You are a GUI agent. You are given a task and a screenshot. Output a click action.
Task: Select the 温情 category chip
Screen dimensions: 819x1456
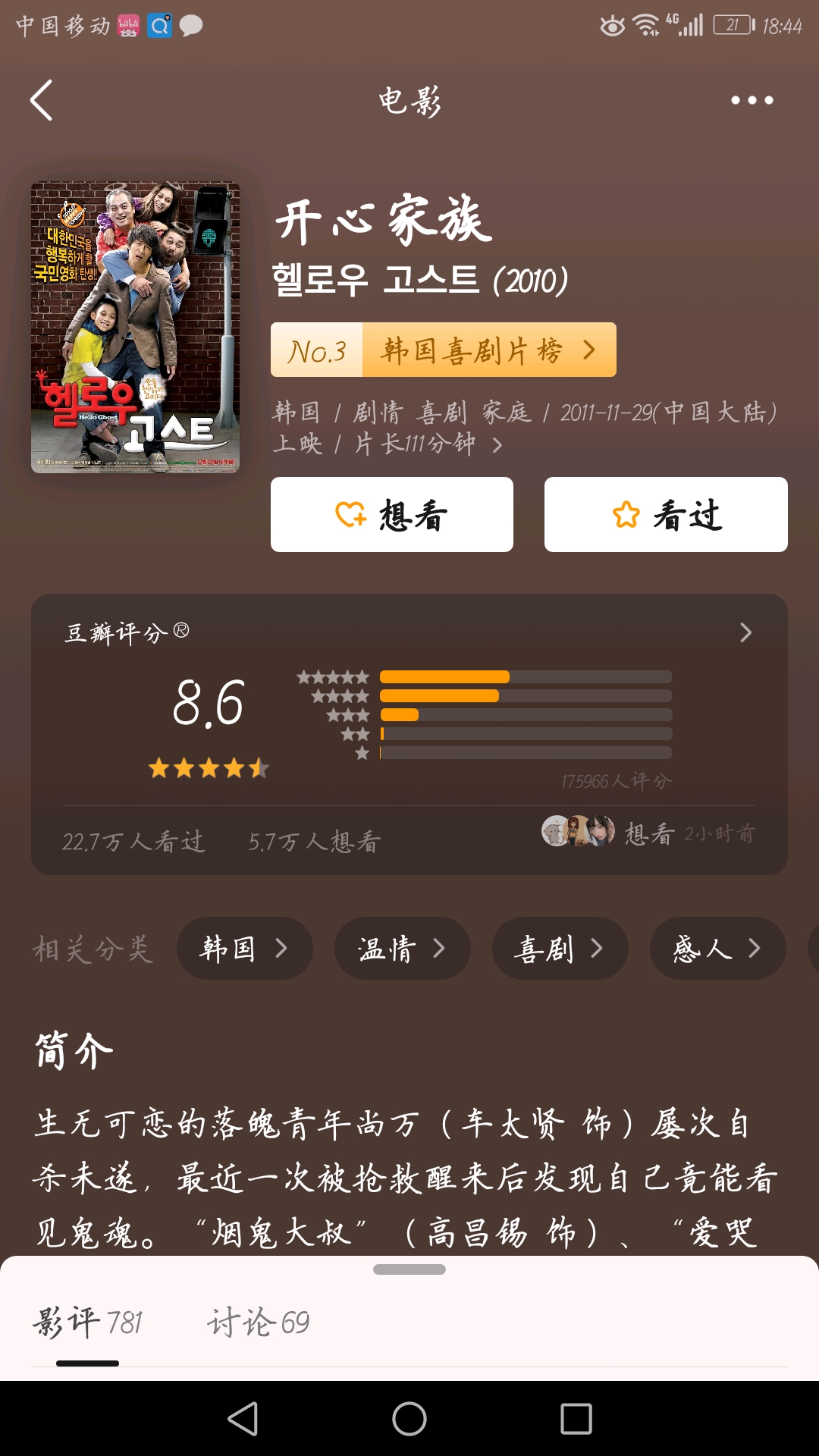pyautogui.click(x=402, y=948)
